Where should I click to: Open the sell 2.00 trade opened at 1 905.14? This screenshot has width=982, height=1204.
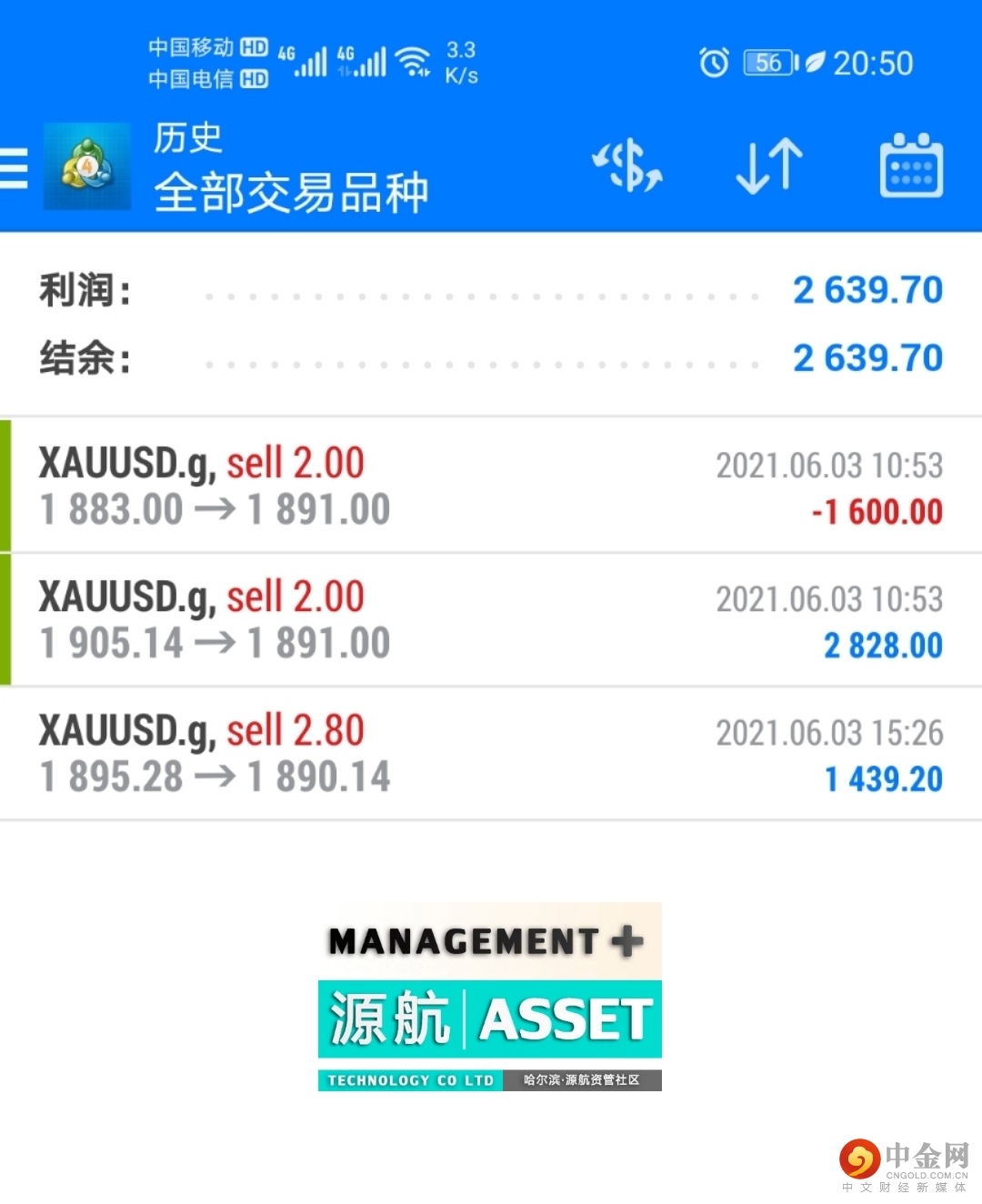(x=491, y=619)
